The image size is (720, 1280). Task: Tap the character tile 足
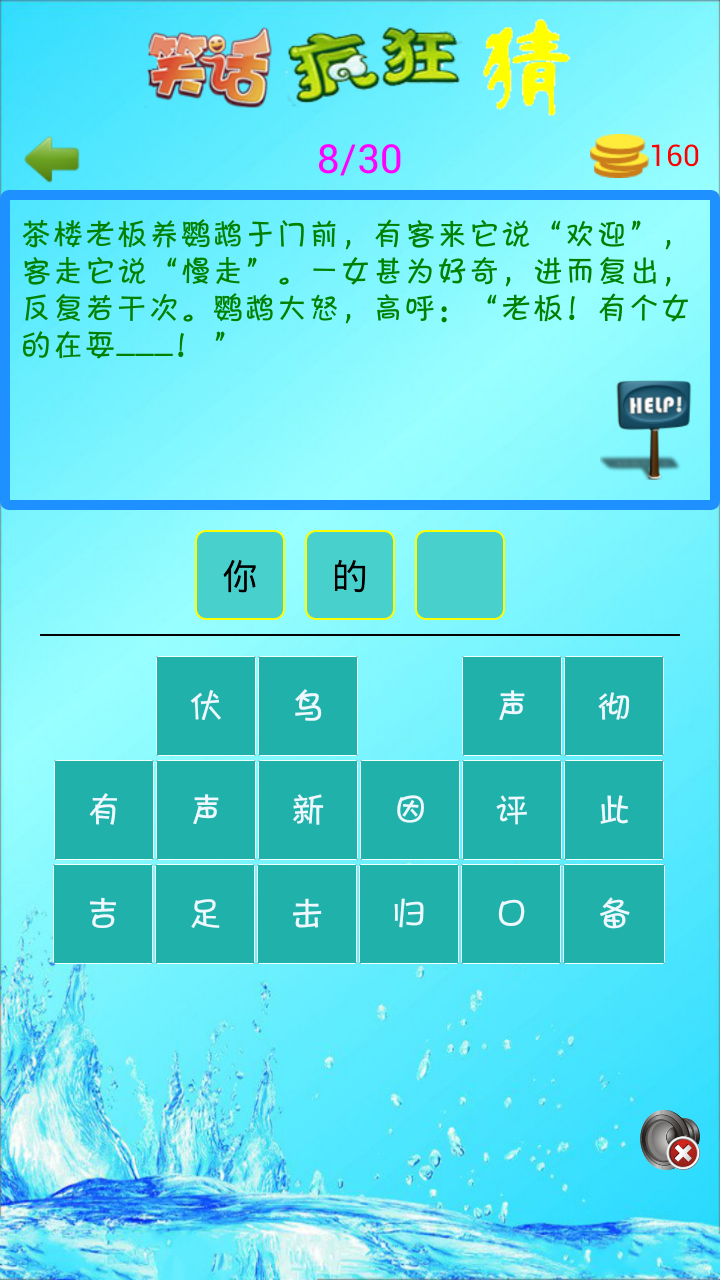click(x=206, y=914)
